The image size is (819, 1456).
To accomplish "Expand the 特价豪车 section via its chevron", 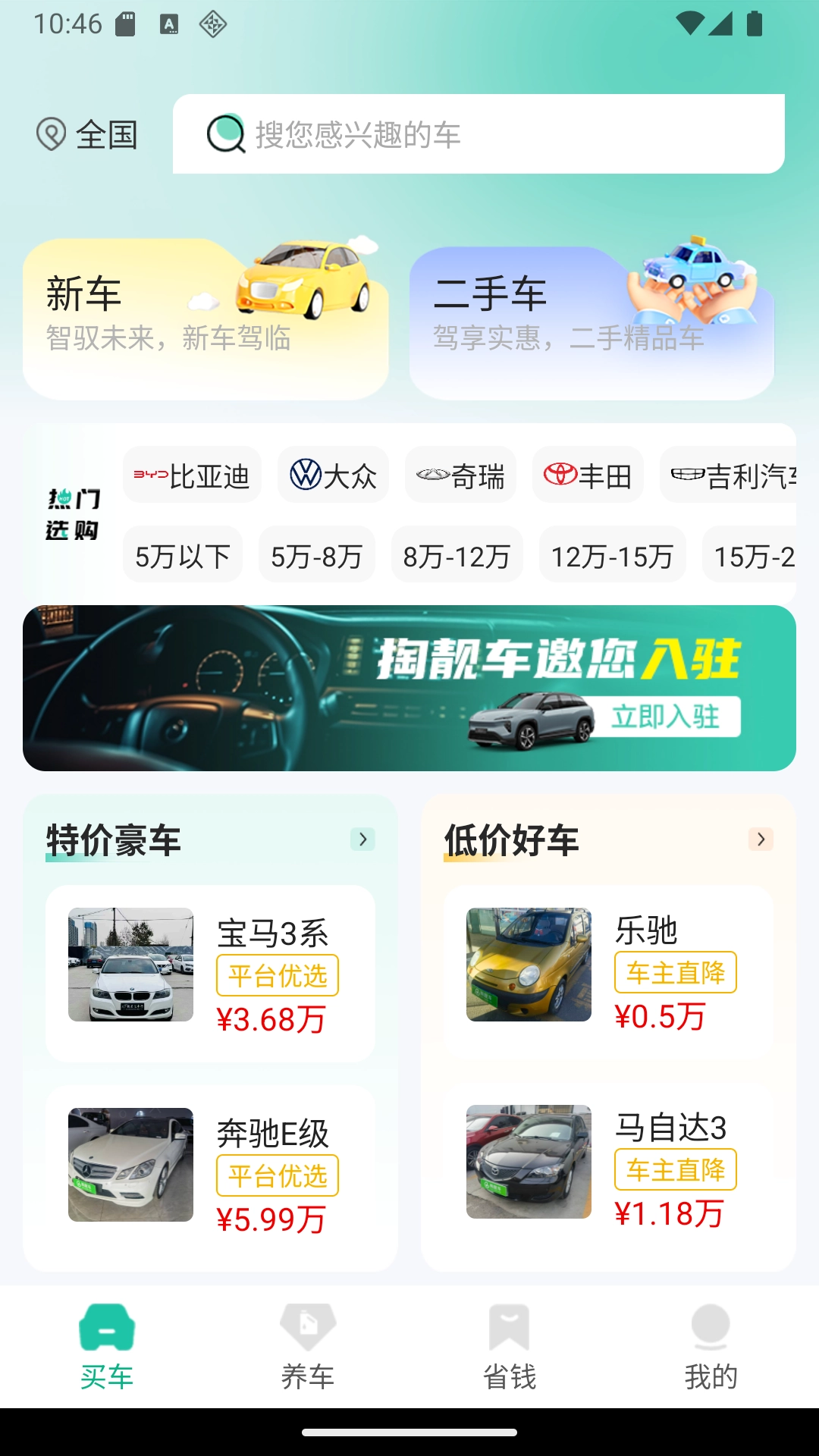I will click(x=362, y=839).
